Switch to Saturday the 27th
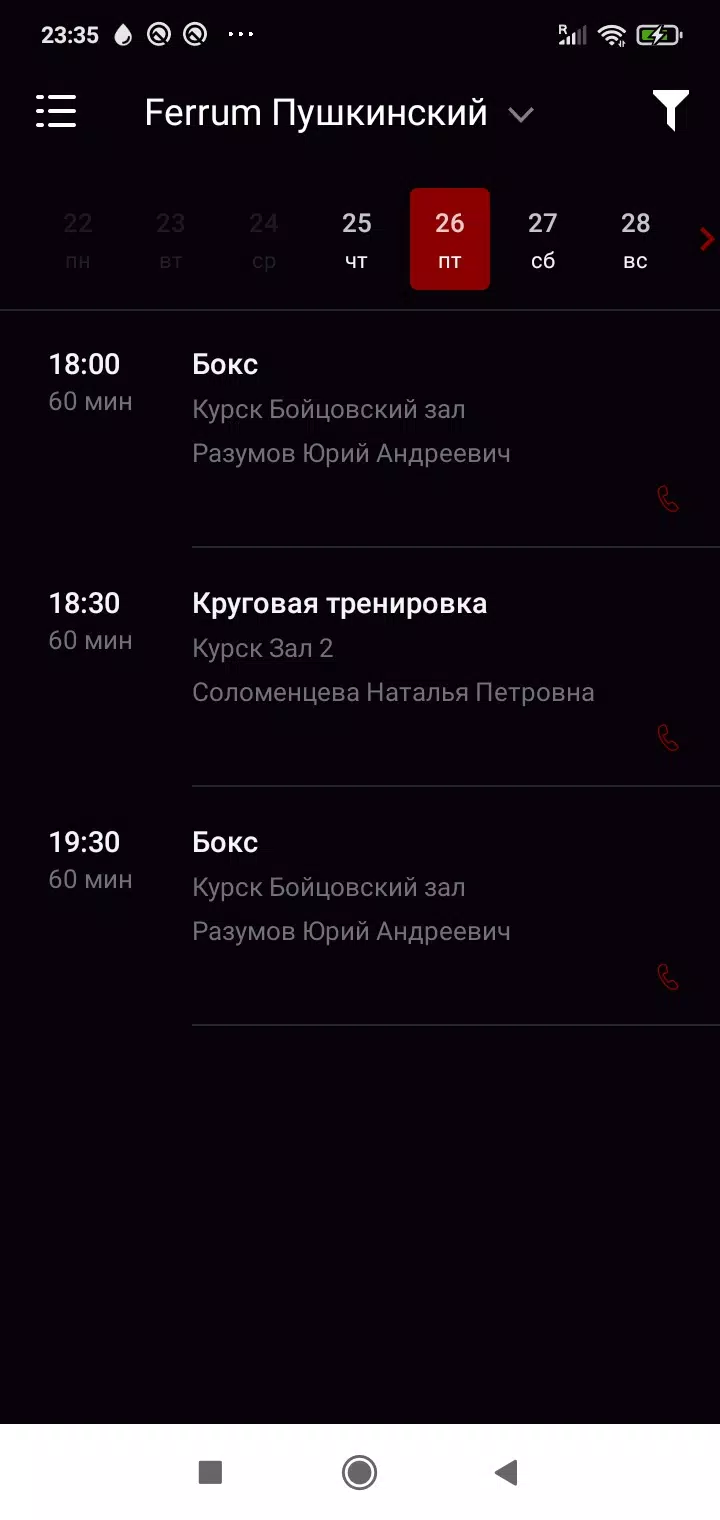The width and height of the screenshot is (720, 1520). (543, 239)
